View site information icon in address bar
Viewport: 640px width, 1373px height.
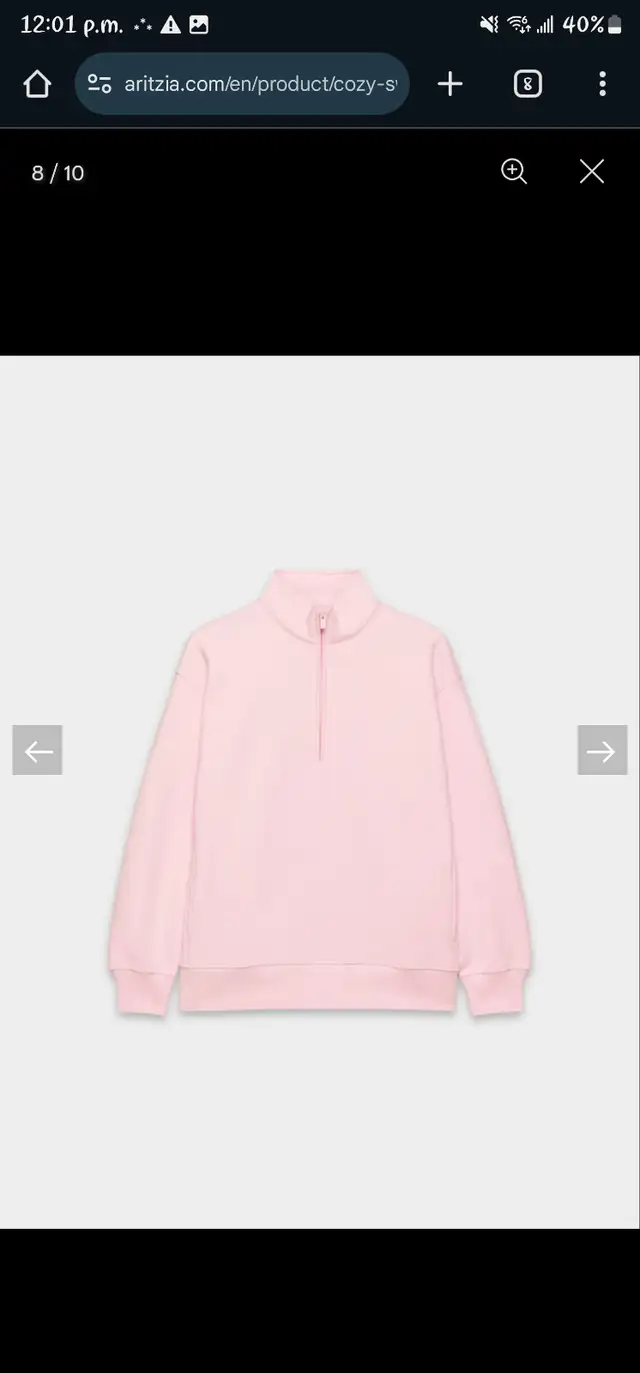coord(100,84)
